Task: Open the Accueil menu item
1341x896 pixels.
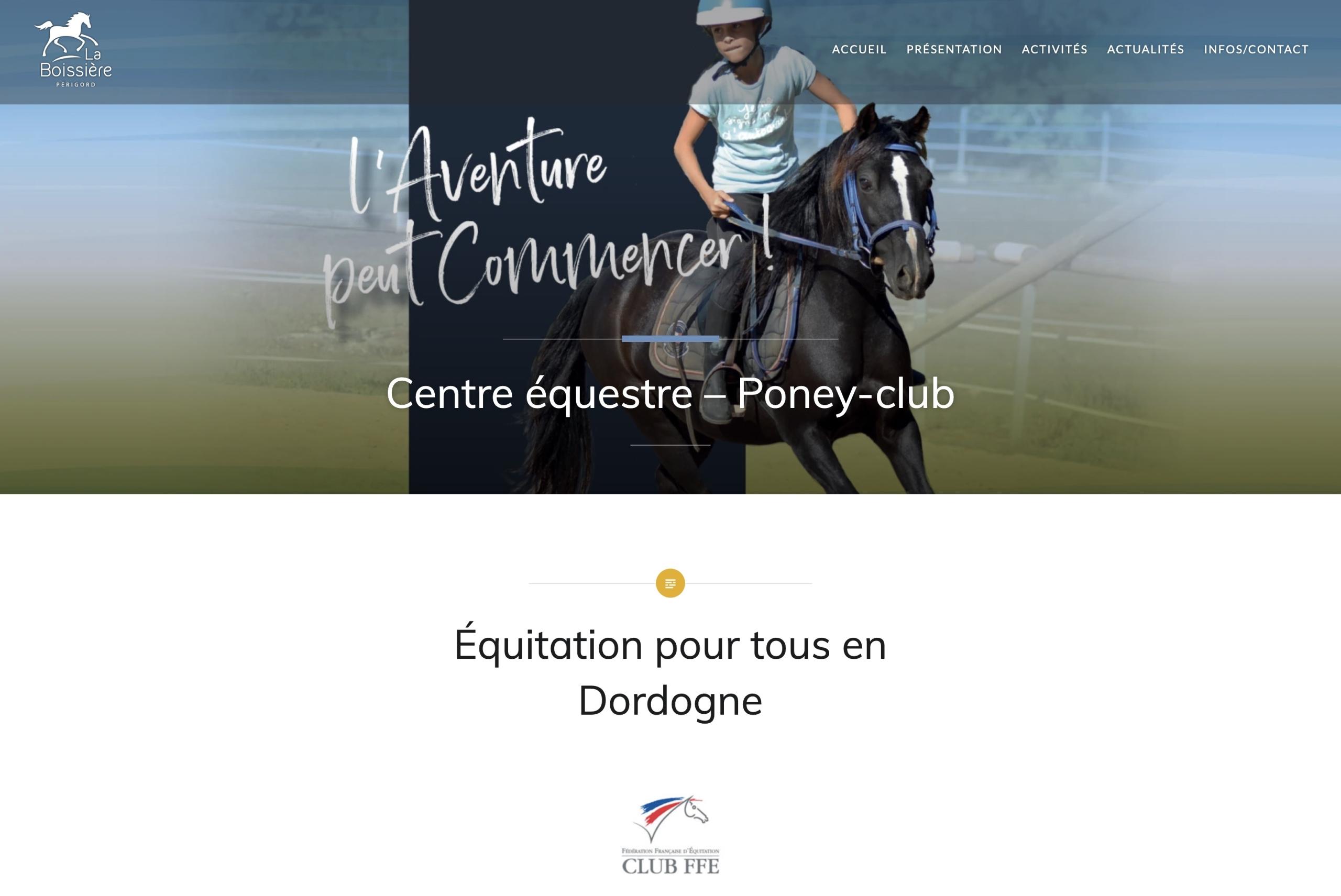Action: click(x=859, y=50)
